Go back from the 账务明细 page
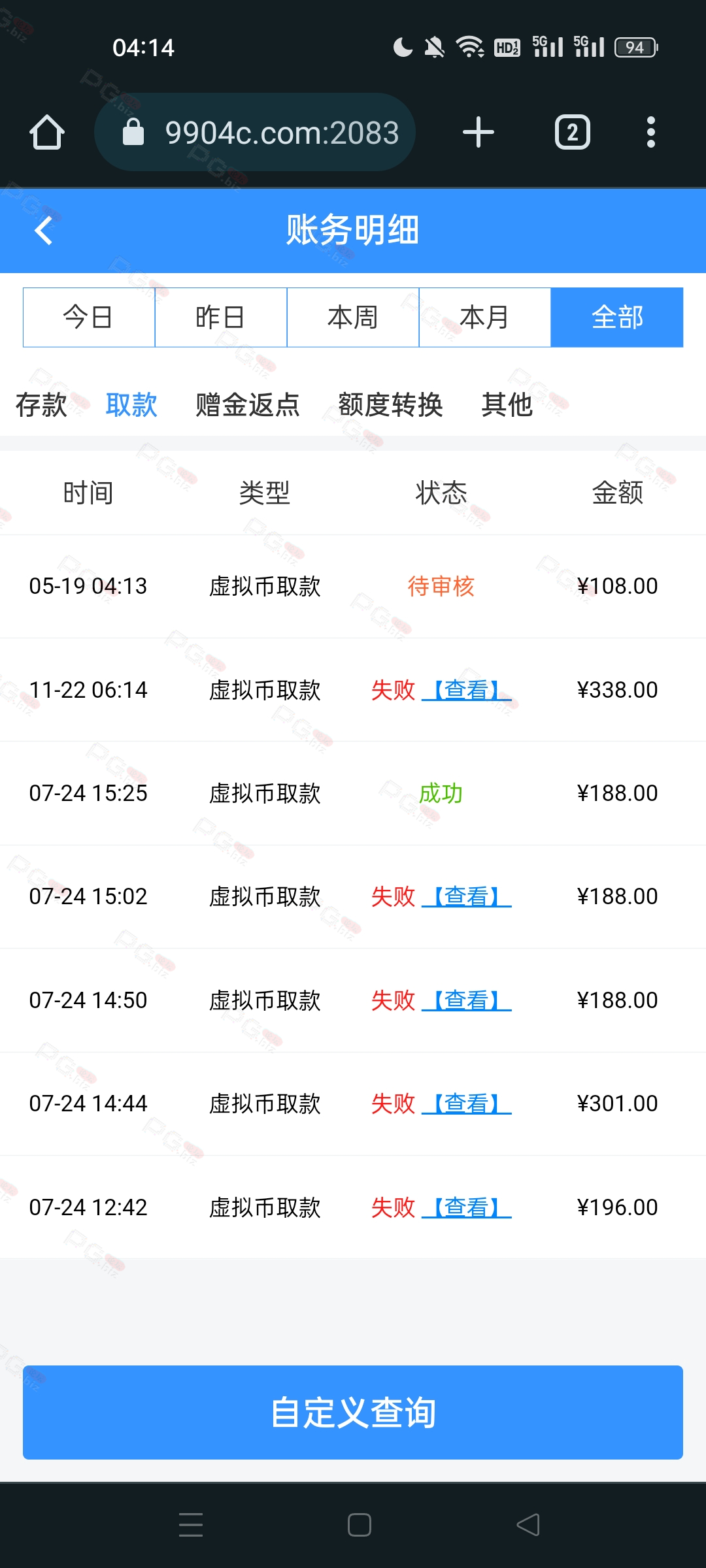Screen dimensions: 706x1568 (43, 231)
